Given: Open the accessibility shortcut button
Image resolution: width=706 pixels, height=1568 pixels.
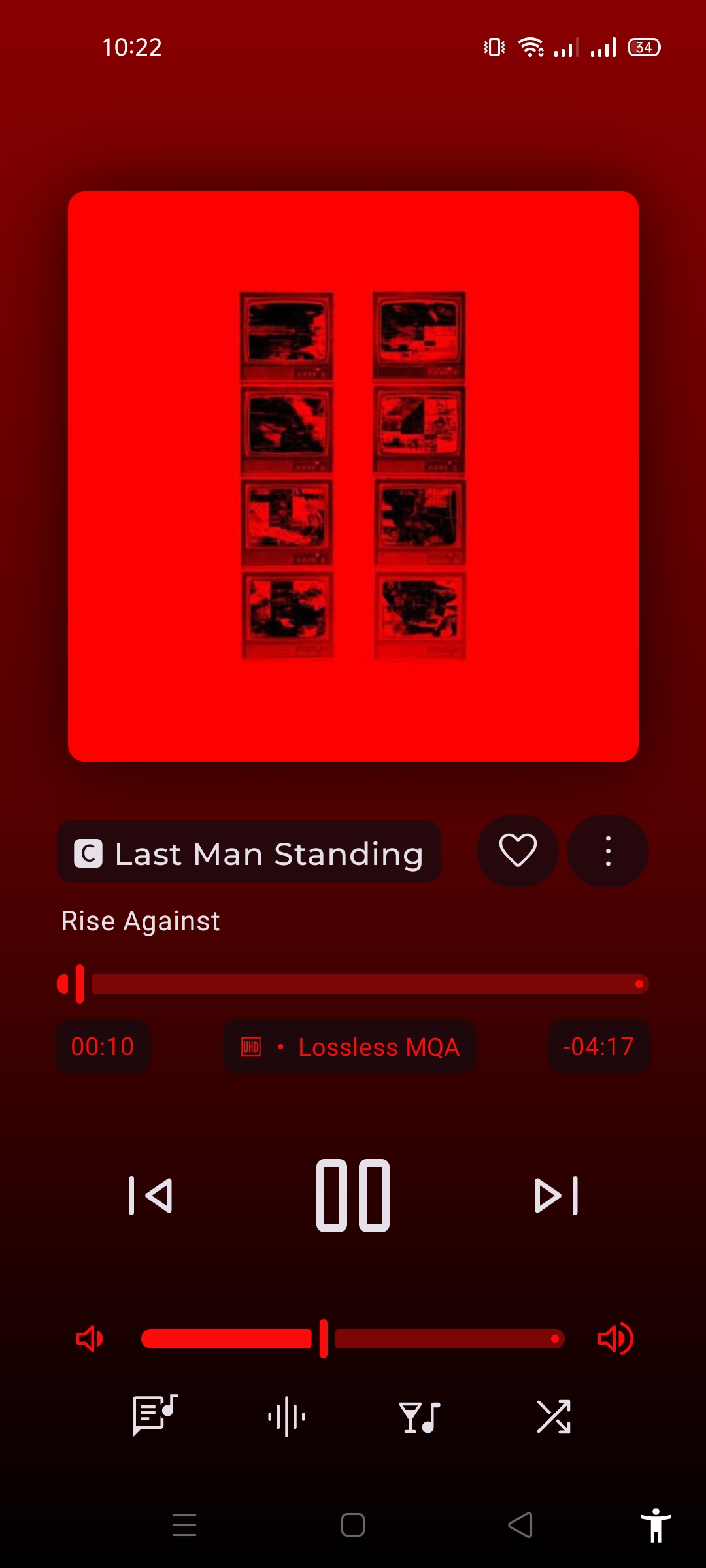Looking at the screenshot, I should coord(656,1526).
